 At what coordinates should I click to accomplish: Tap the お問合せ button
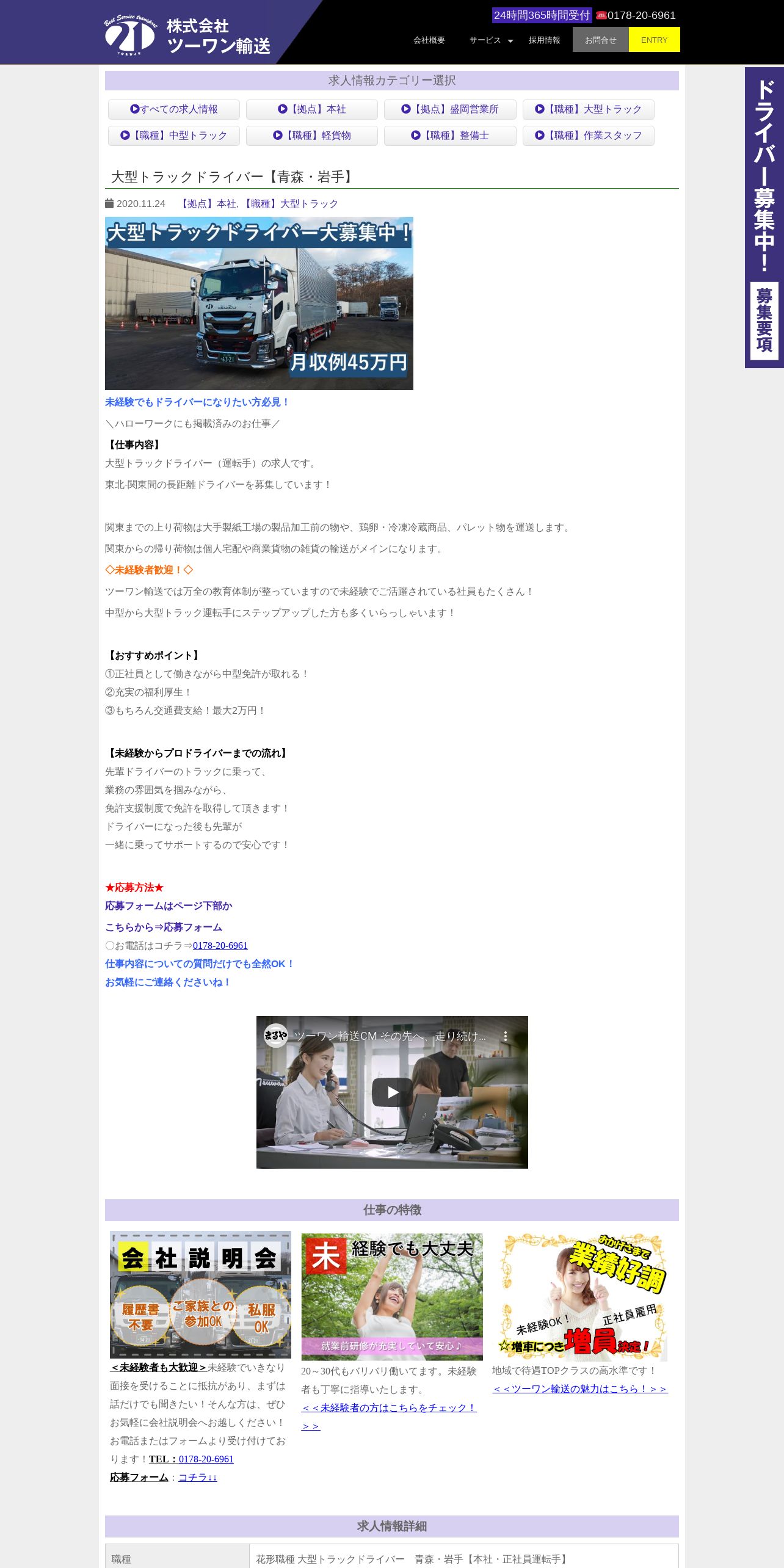[x=600, y=40]
